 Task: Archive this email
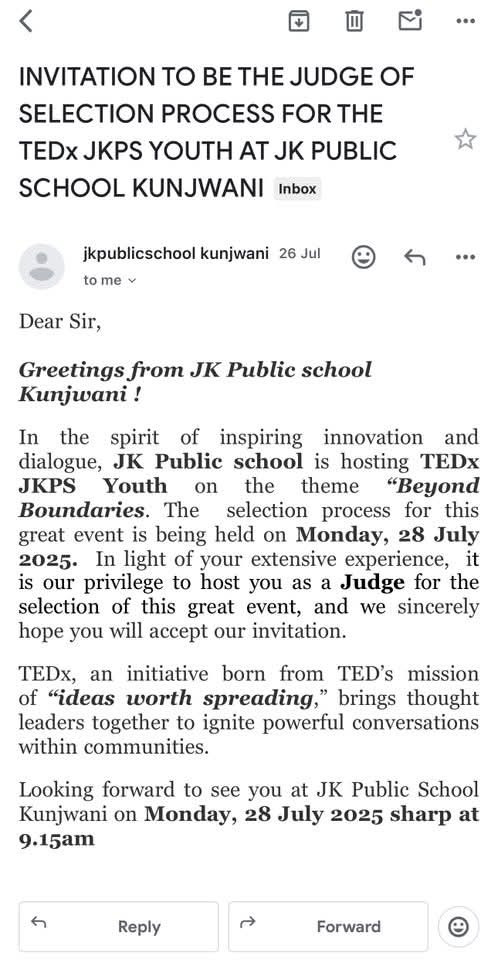299,21
